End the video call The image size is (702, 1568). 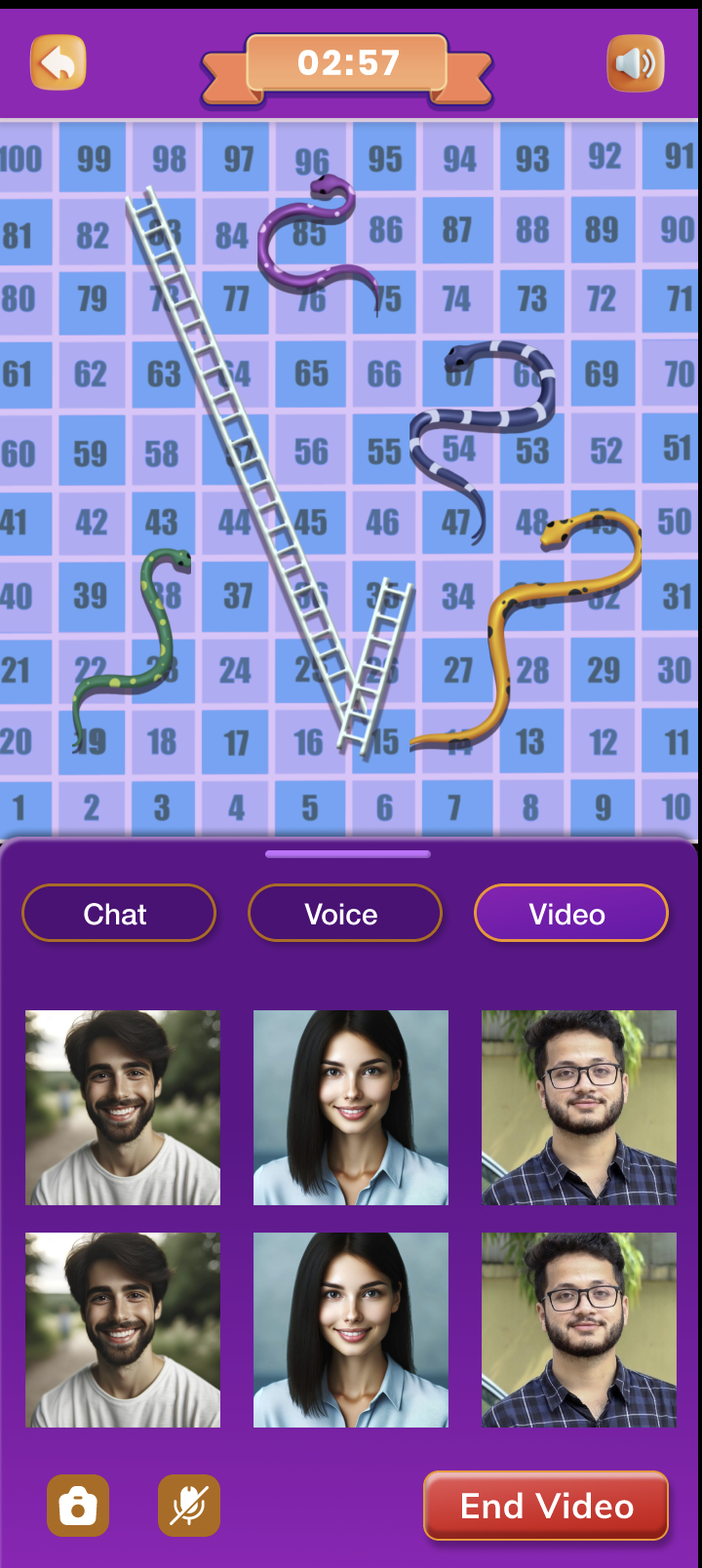(x=546, y=1506)
